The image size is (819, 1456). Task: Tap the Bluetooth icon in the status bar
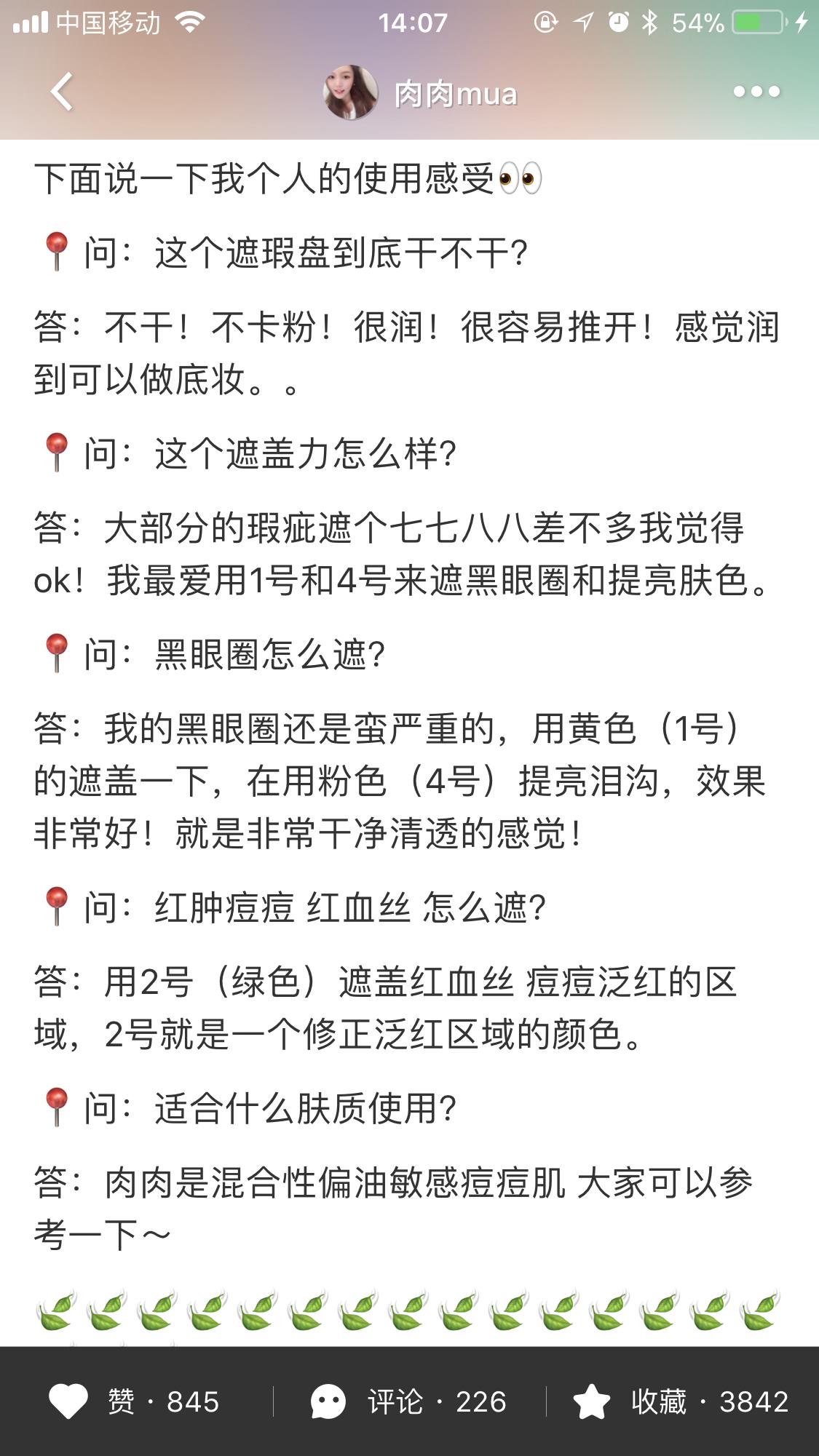(x=650, y=21)
